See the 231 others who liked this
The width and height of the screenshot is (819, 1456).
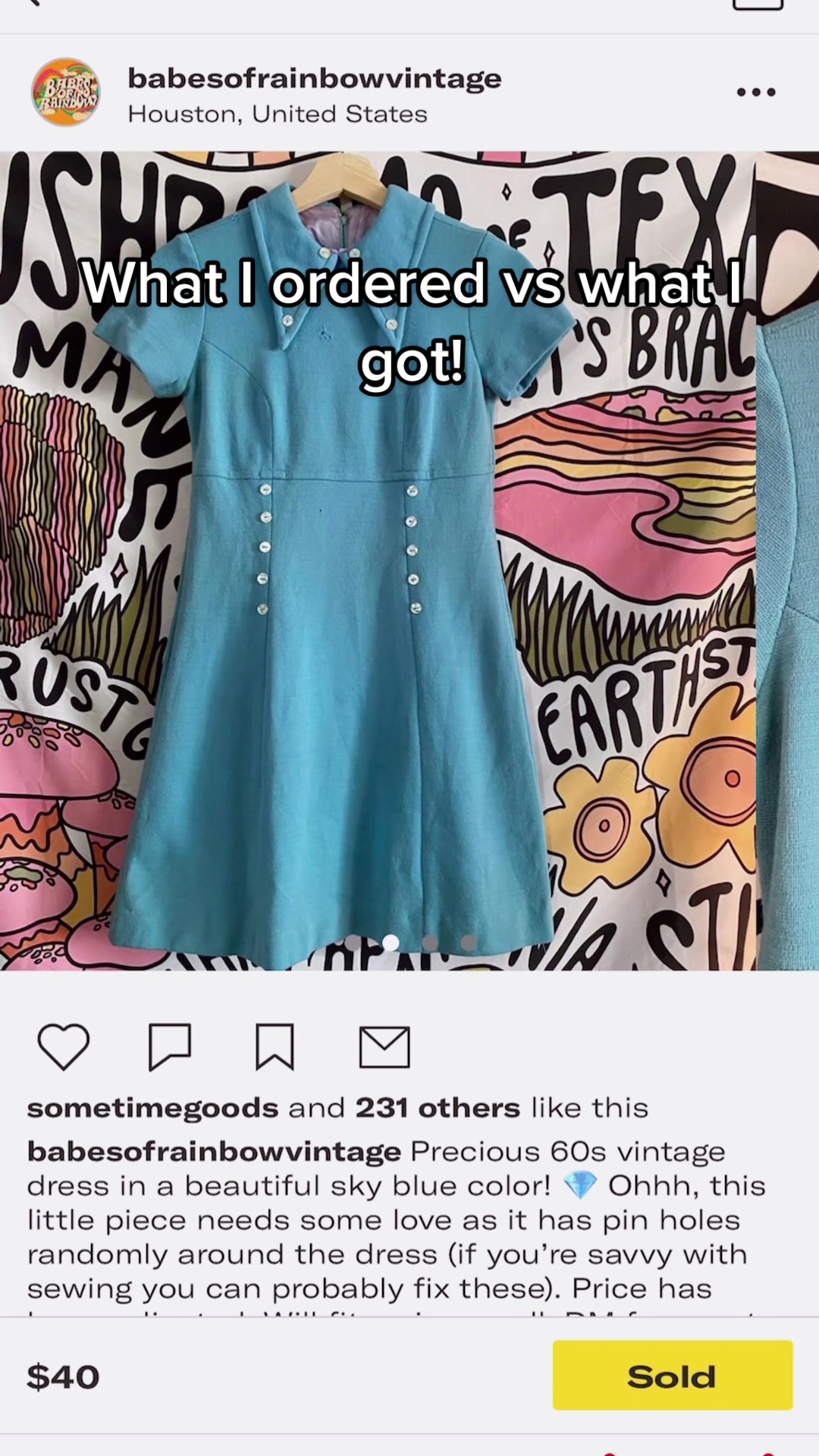[x=438, y=1108]
